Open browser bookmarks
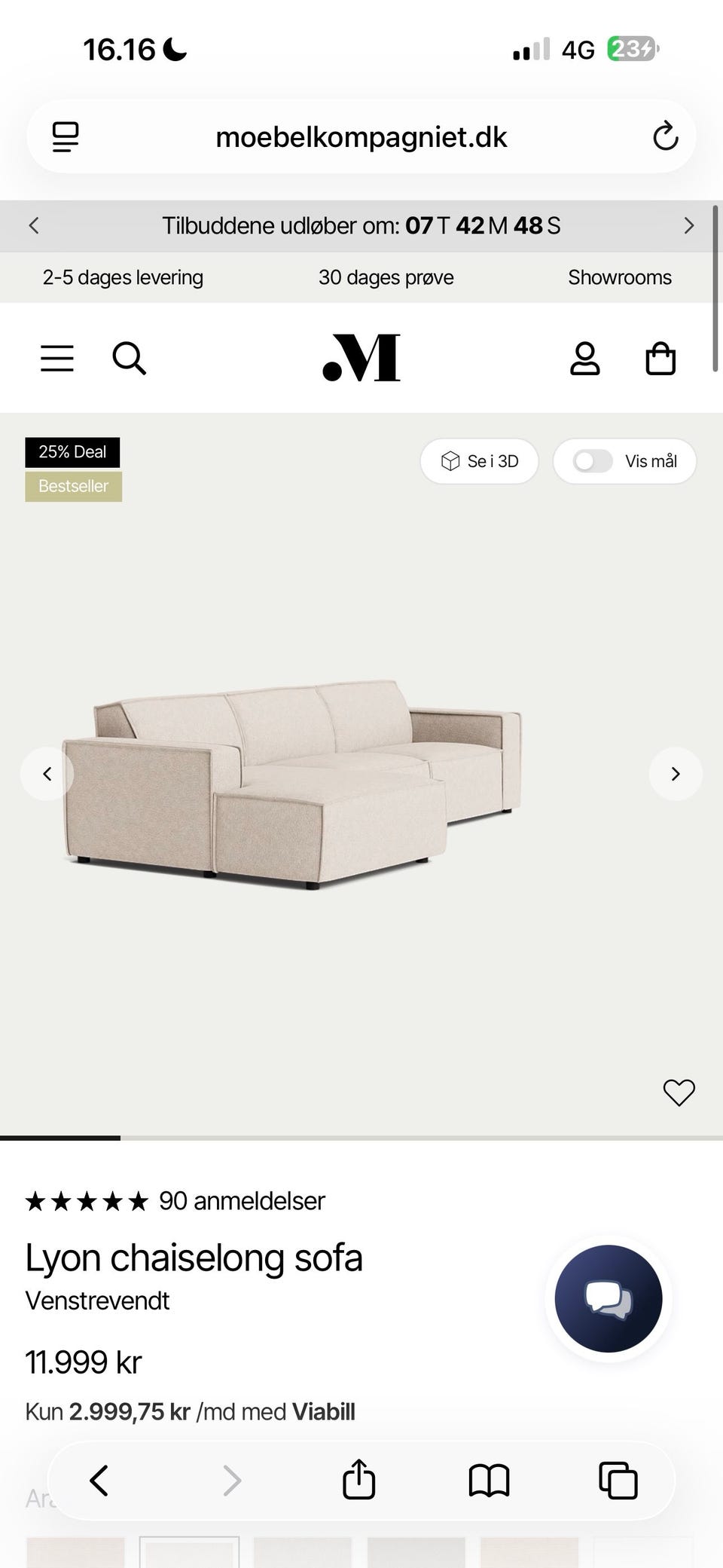 (489, 1481)
